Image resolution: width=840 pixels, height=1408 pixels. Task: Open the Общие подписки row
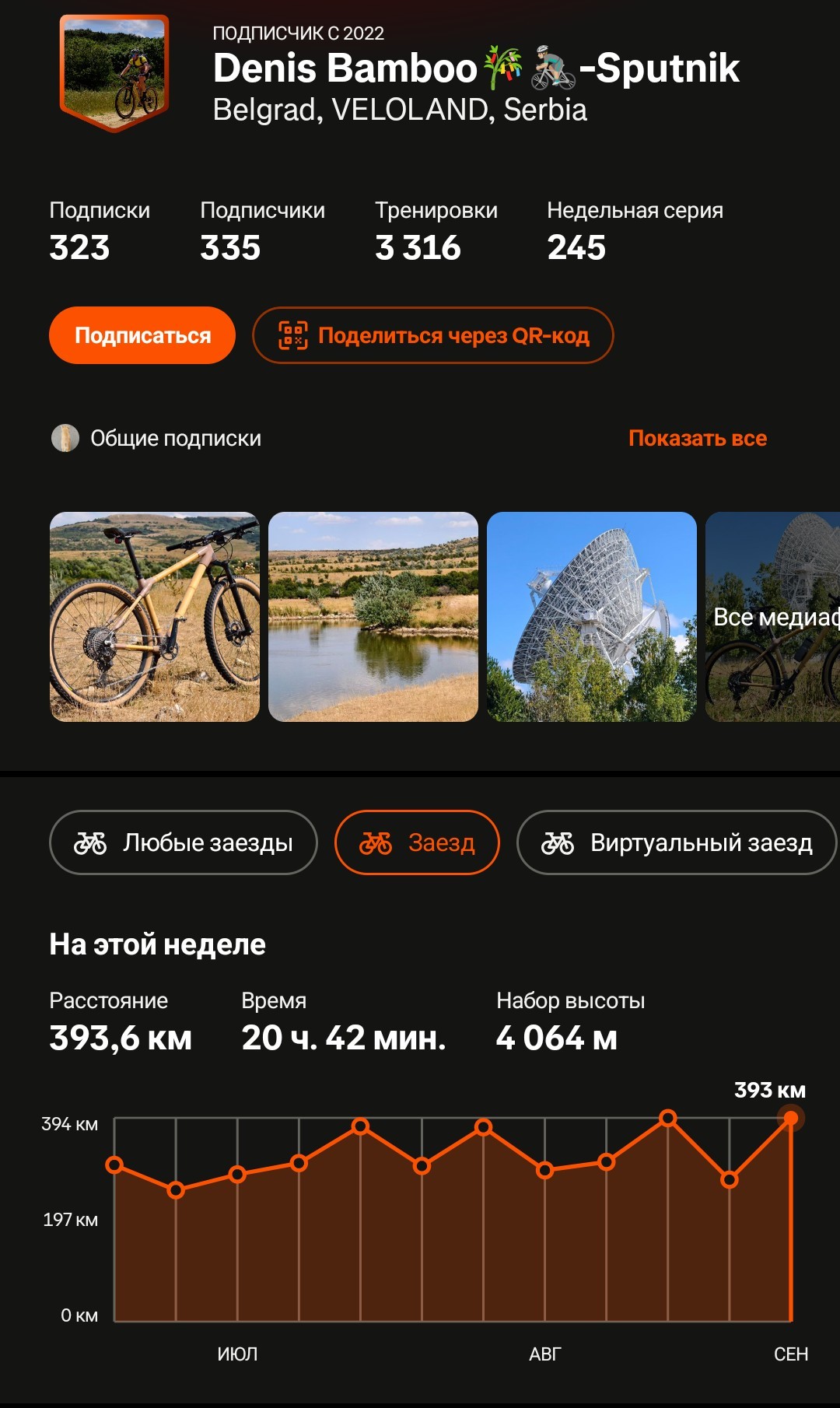156,438
